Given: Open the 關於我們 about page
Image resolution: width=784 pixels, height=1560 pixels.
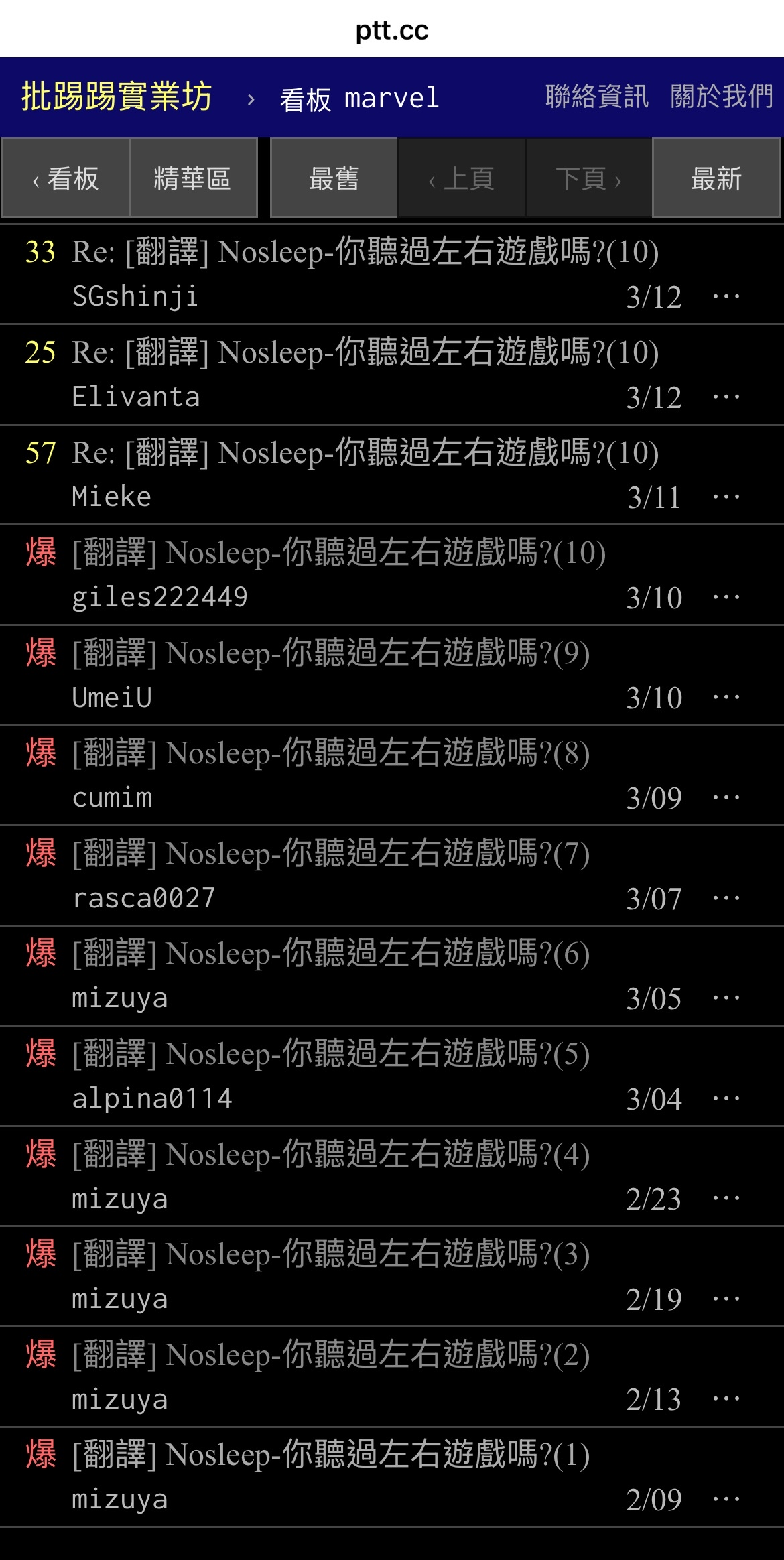Looking at the screenshot, I should click(x=722, y=96).
